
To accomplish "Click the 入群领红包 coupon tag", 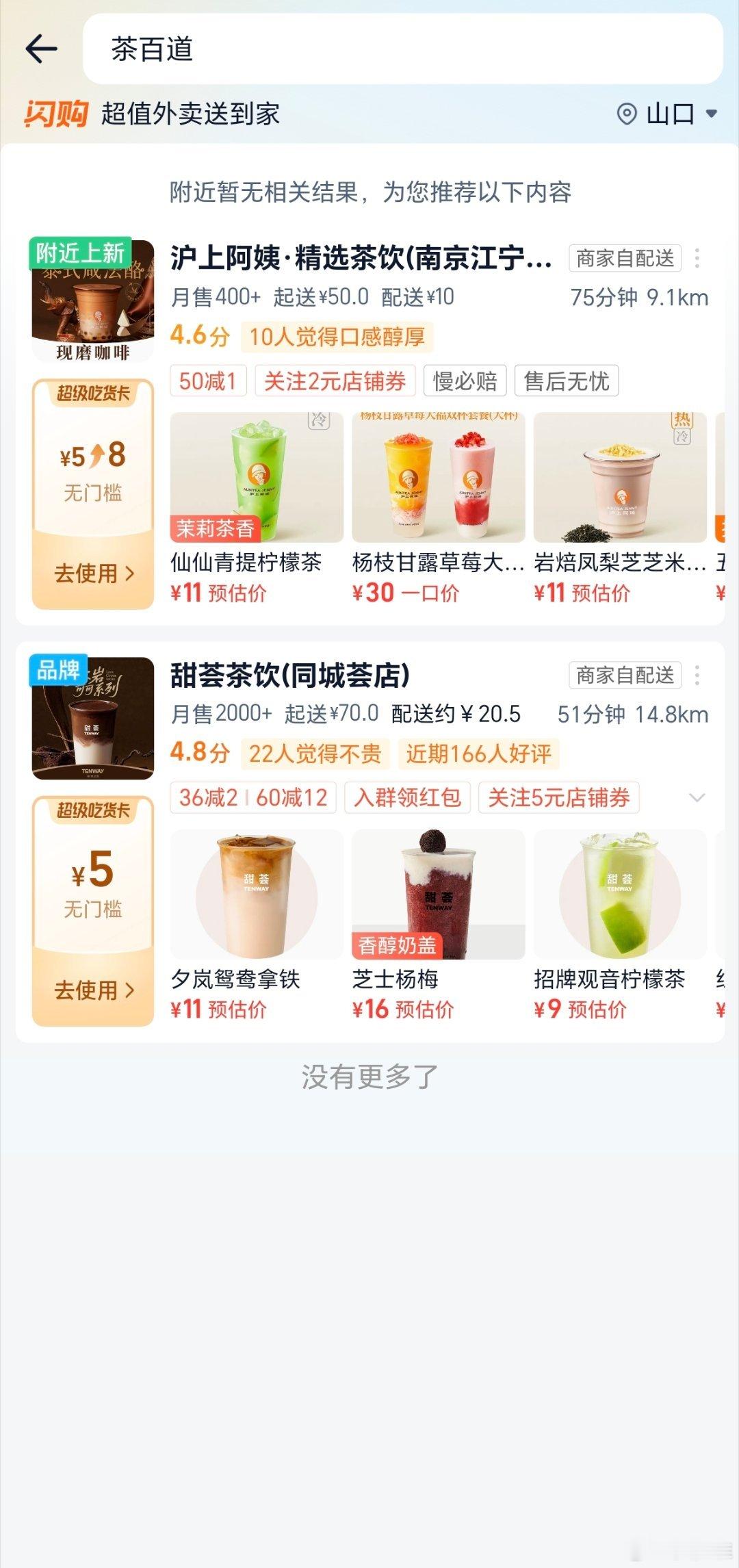I will point(407,798).
